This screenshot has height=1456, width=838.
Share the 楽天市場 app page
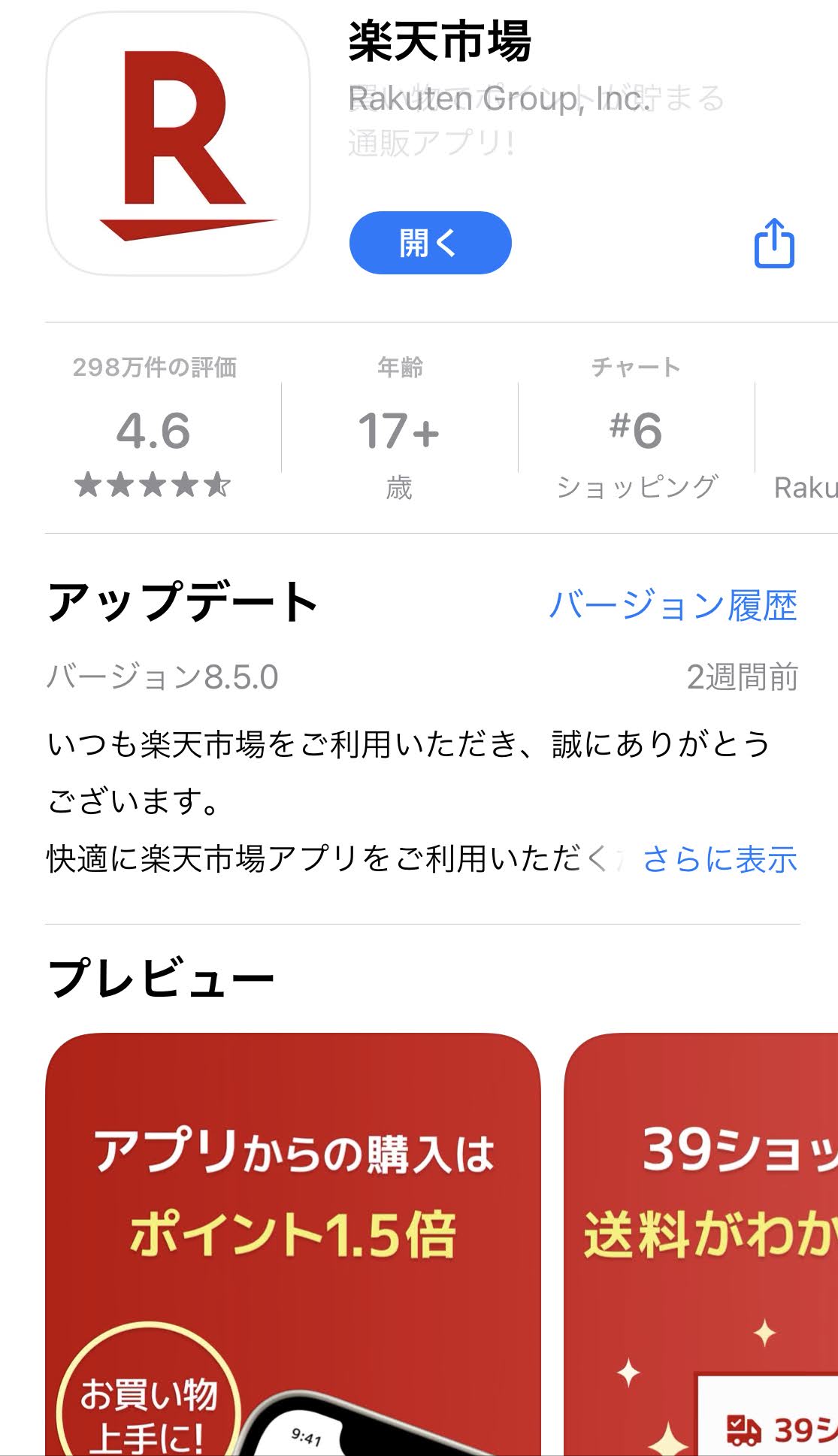[774, 244]
